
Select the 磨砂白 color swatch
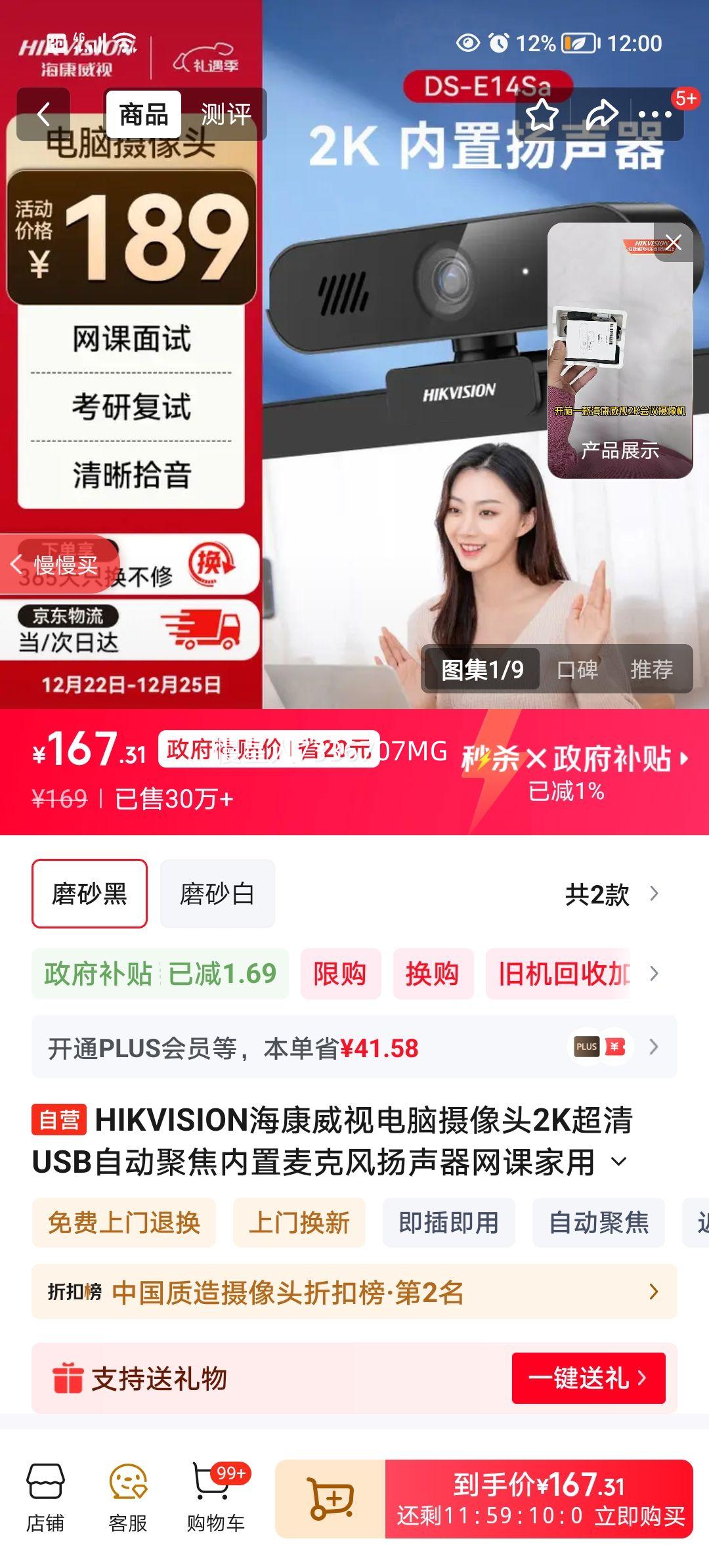click(x=218, y=893)
